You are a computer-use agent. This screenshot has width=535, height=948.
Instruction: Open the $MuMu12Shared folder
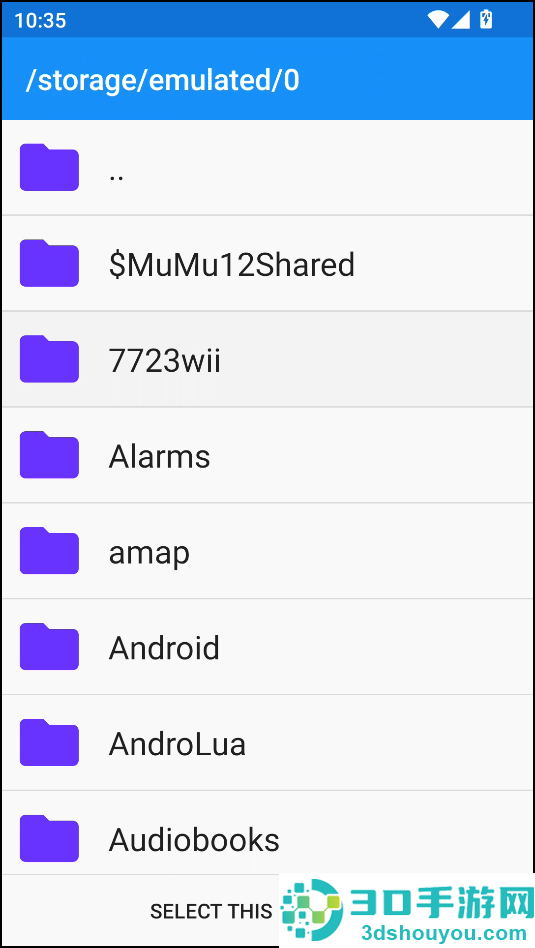[x=268, y=264]
